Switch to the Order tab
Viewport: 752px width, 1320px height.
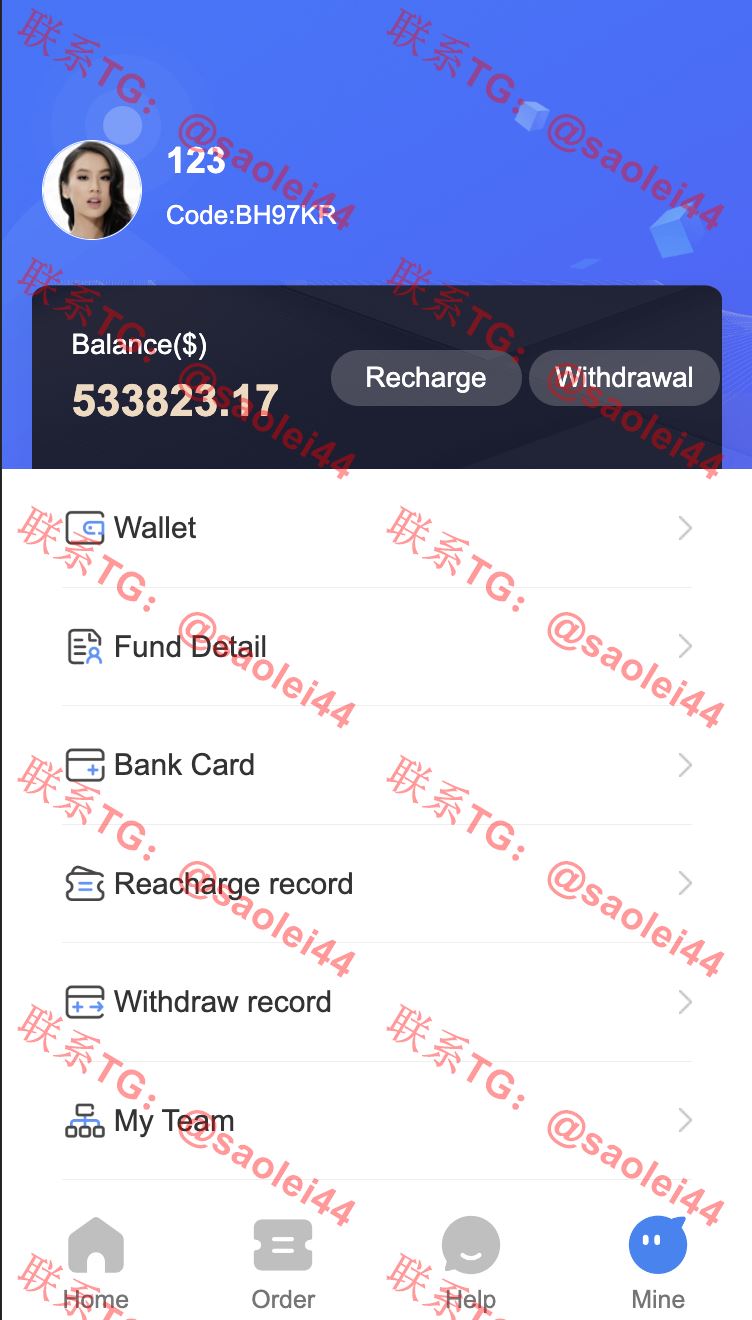pyautogui.click(x=283, y=1264)
